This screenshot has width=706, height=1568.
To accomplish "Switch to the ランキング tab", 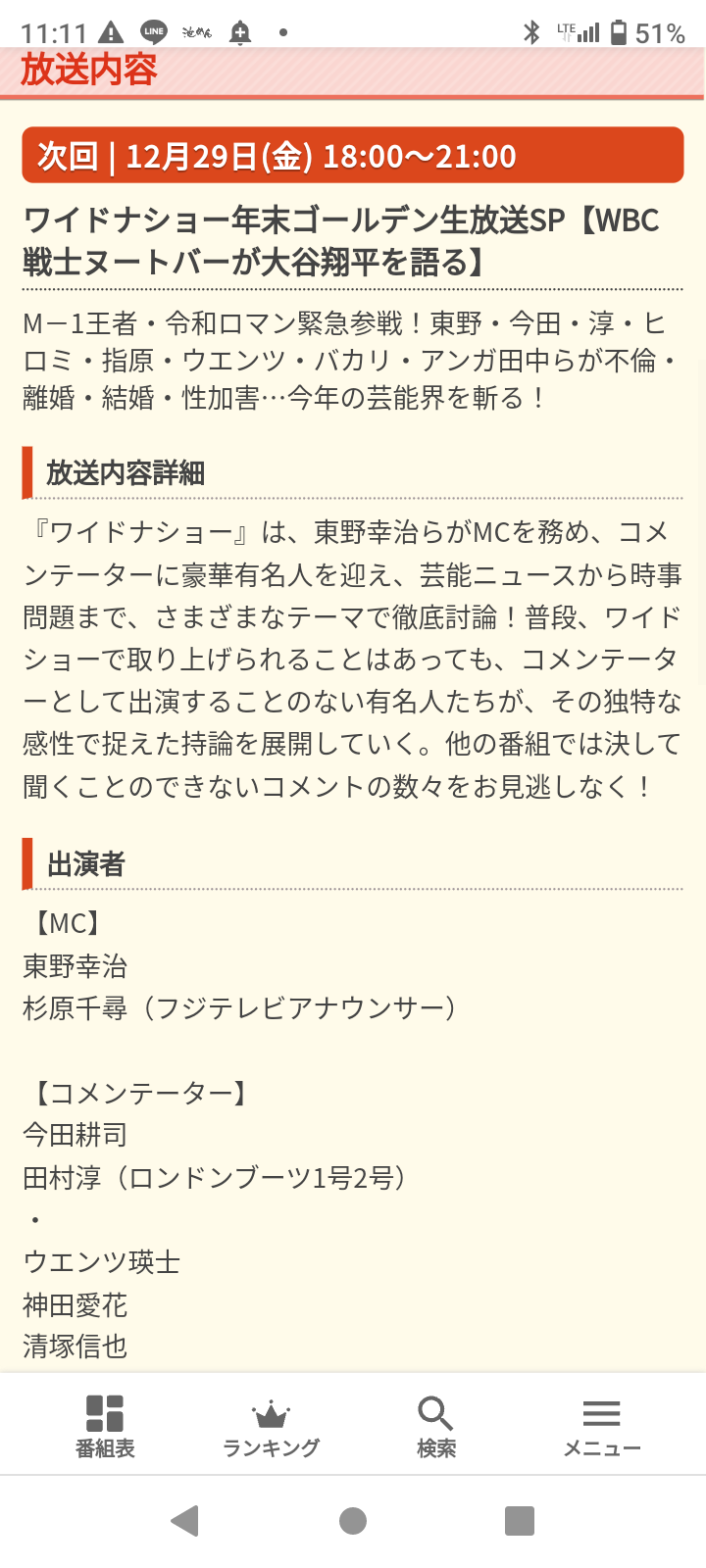I will click(271, 1425).
